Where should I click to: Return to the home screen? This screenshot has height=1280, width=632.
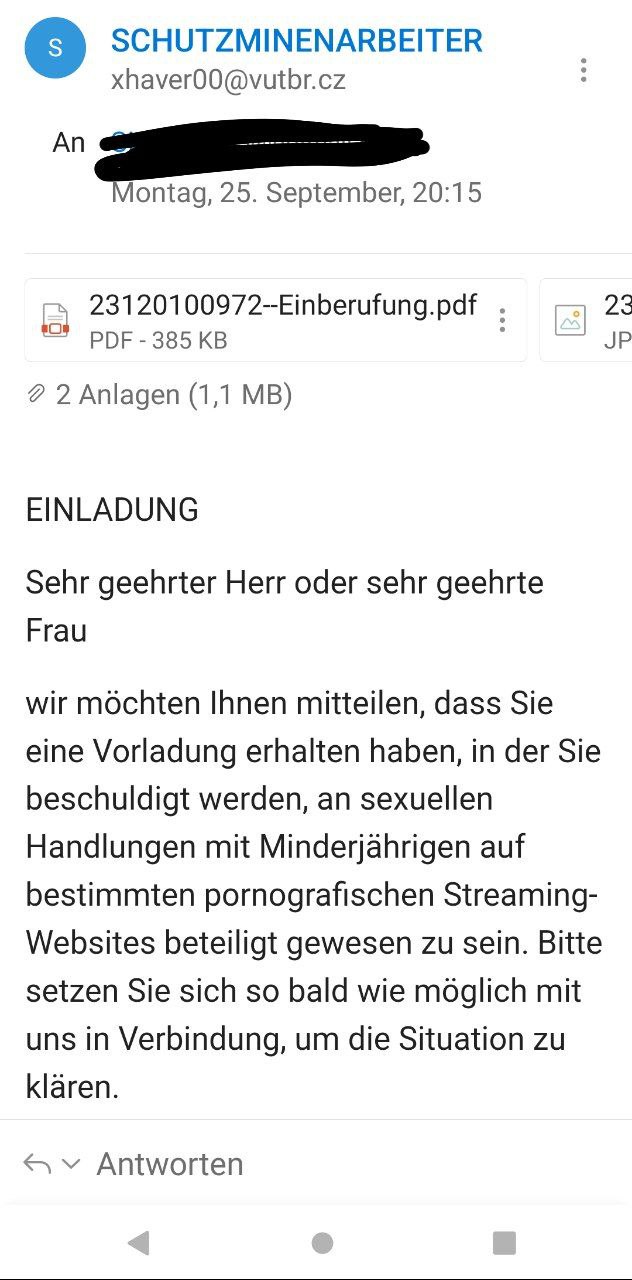point(322,1242)
